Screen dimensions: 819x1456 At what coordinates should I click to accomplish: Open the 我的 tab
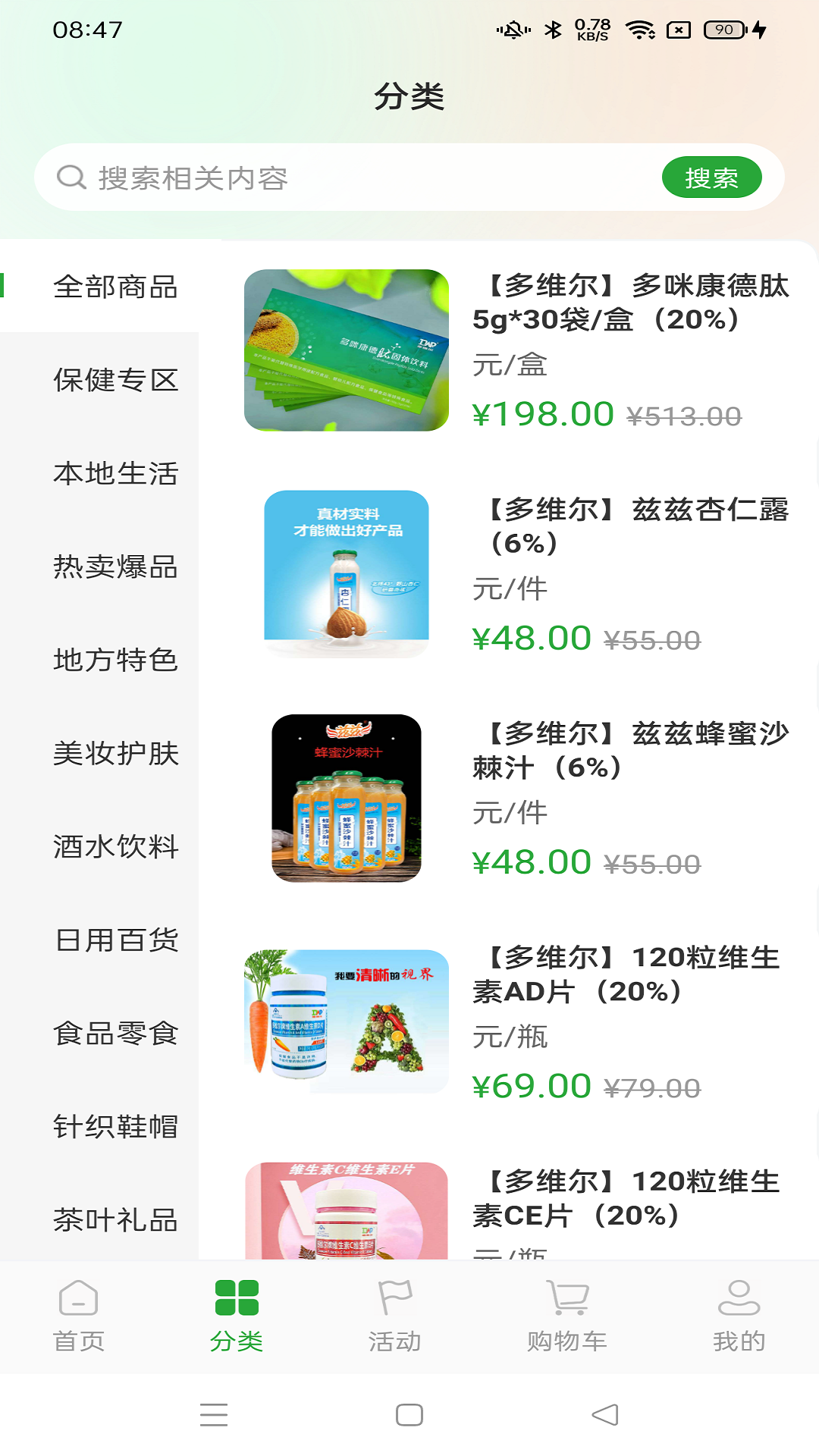pyautogui.click(x=739, y=1316)
